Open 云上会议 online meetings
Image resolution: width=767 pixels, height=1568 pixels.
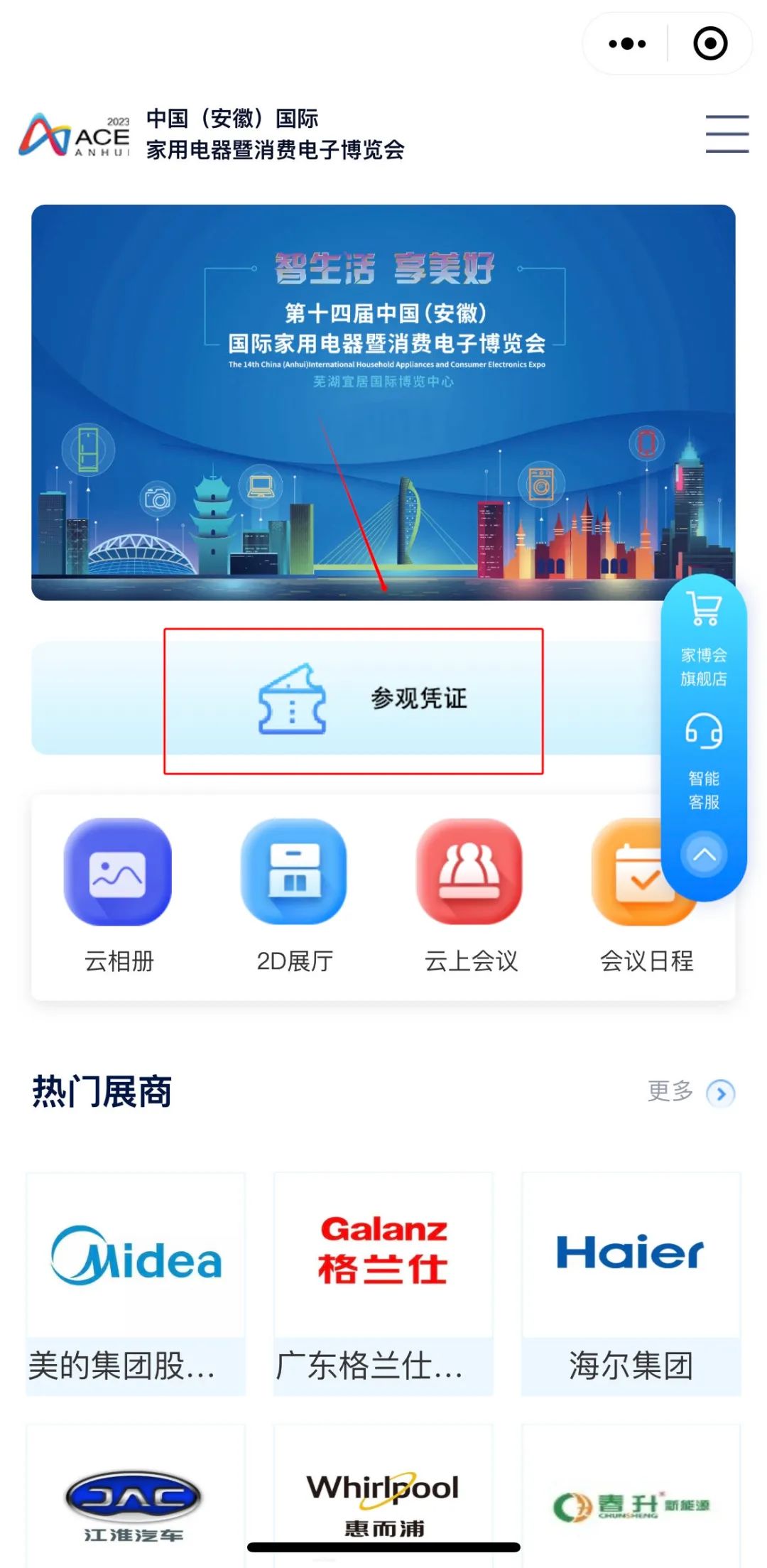pyautogui.click(x=471, y=895)
